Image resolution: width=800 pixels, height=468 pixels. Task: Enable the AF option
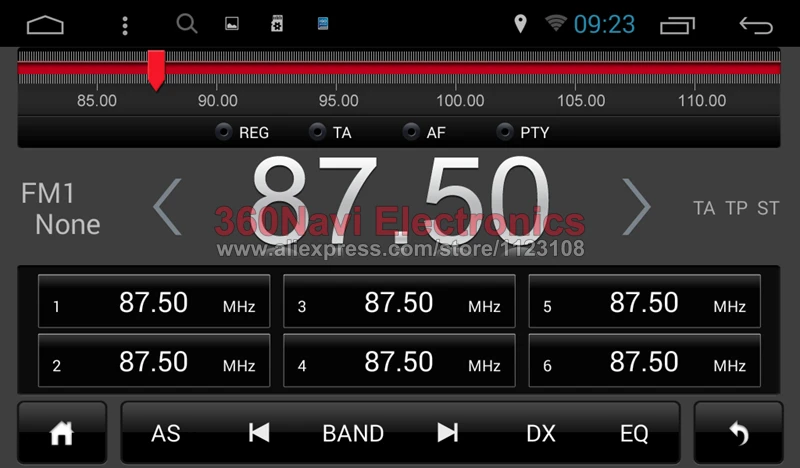(424, 132)
